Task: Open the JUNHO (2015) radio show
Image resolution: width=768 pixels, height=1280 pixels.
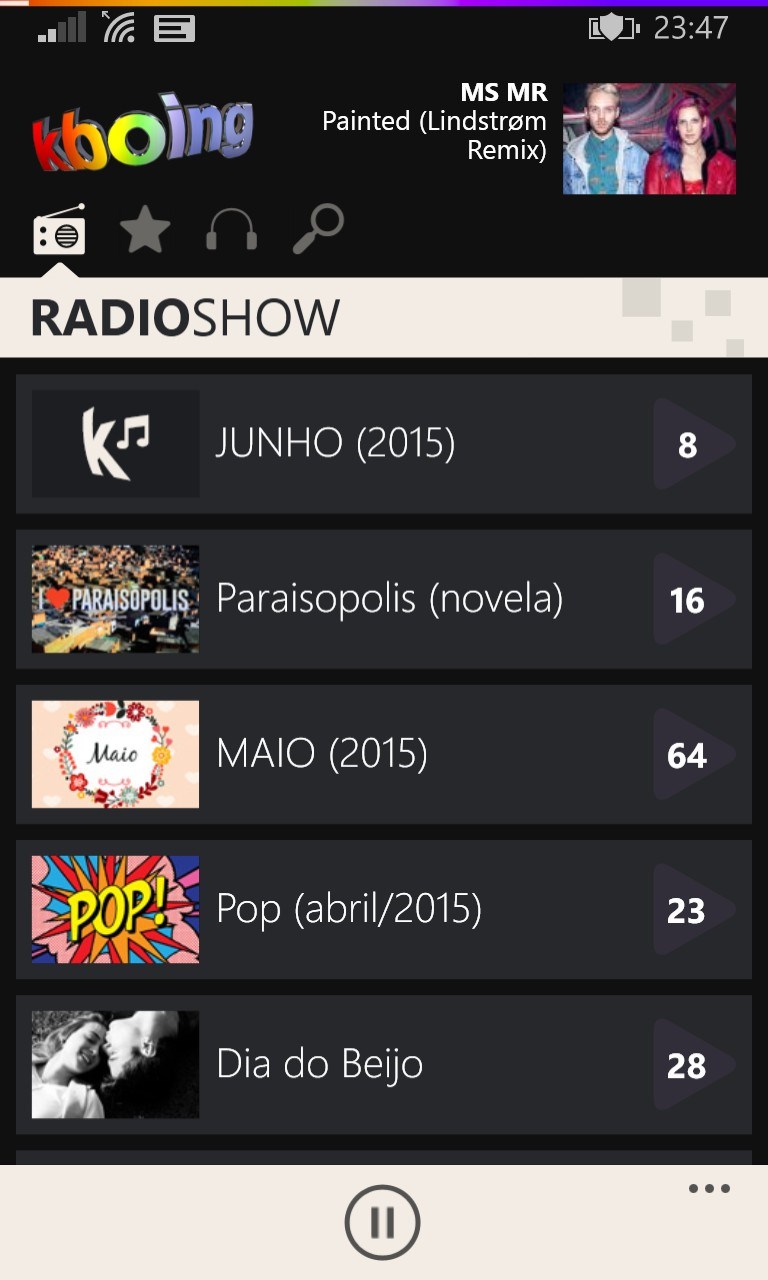Action: (384, 444)
